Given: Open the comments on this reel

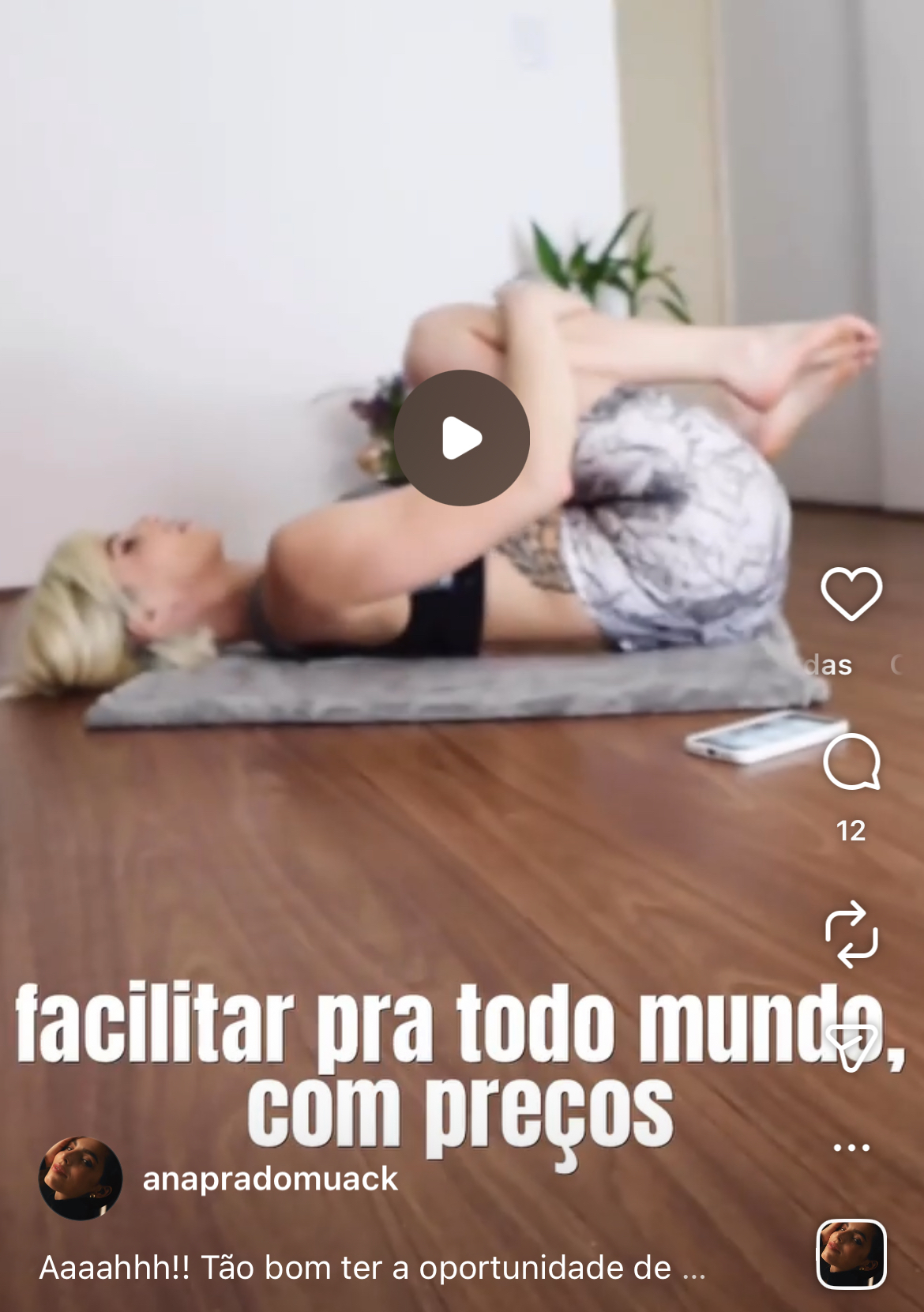Looking at the screenshot, I should pyautogui.click(x=851, y=762).
